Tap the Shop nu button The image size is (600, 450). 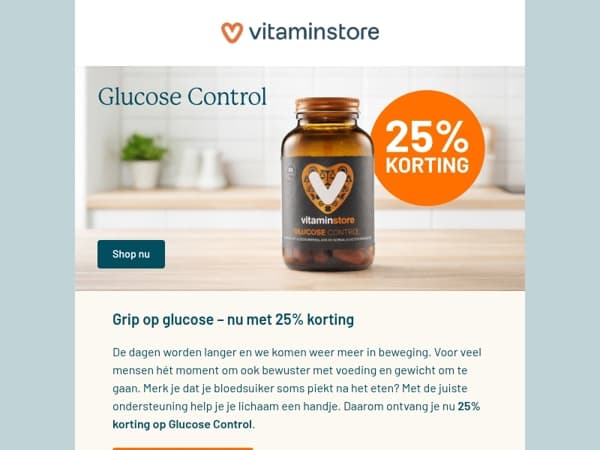131,254
